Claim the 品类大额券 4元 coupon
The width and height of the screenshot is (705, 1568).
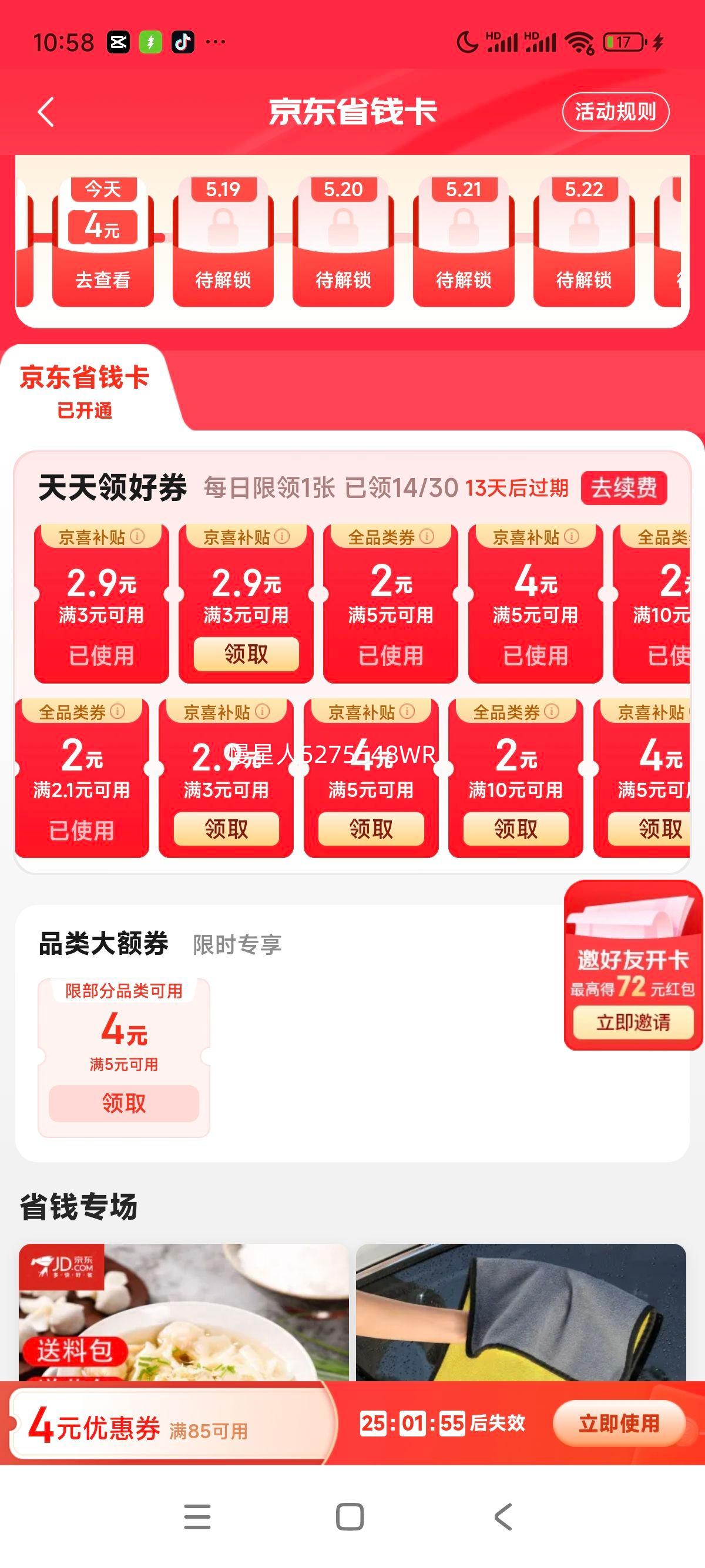pyautogui.click(x=123, y=1103)
